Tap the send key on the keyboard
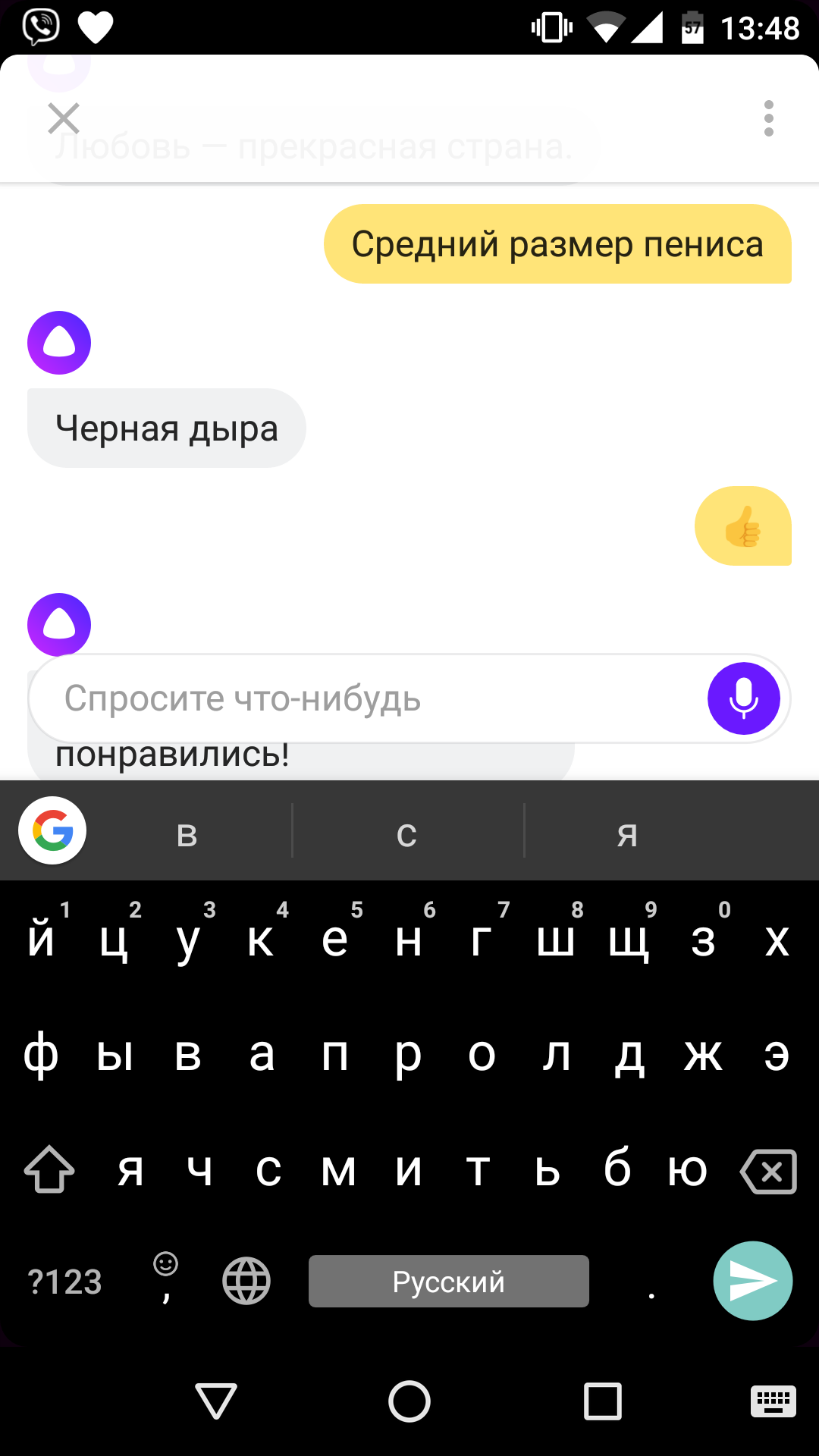 pyautogui.click(x=753, y=1281)
